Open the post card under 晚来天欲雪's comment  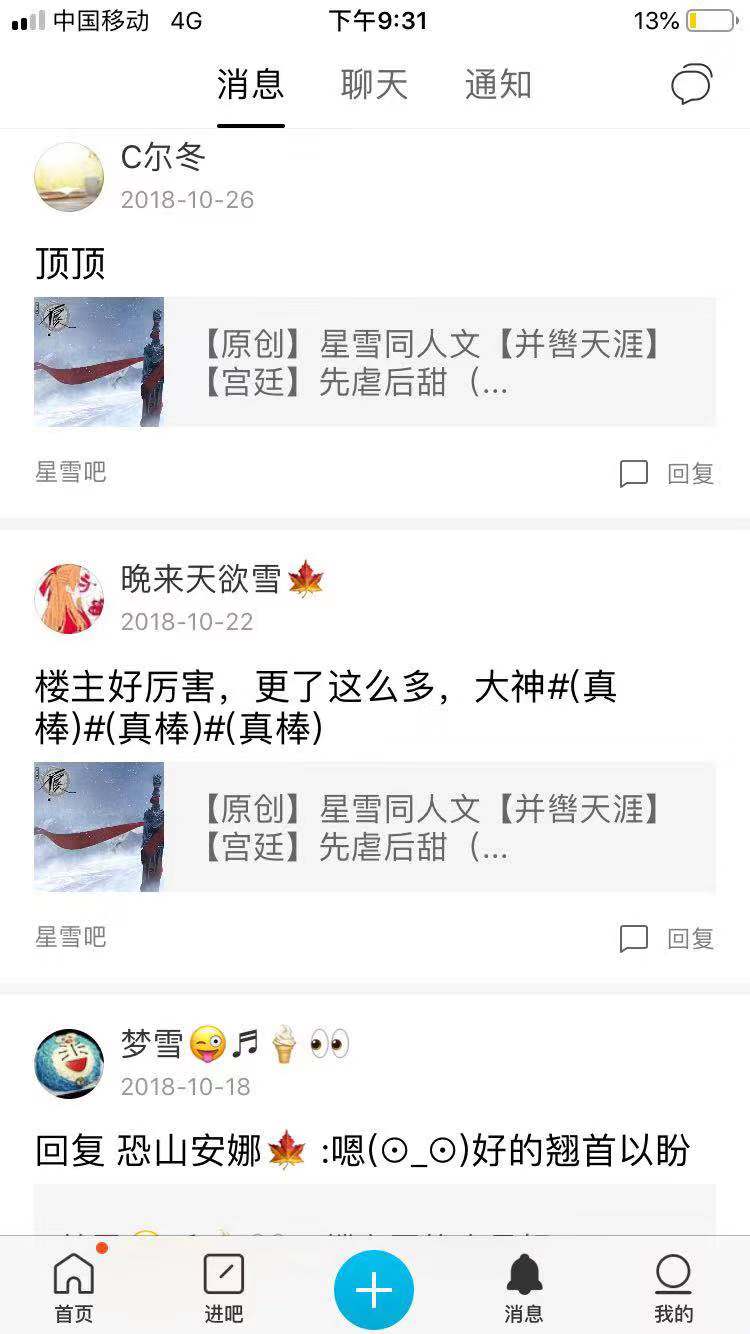click(375, 827)
